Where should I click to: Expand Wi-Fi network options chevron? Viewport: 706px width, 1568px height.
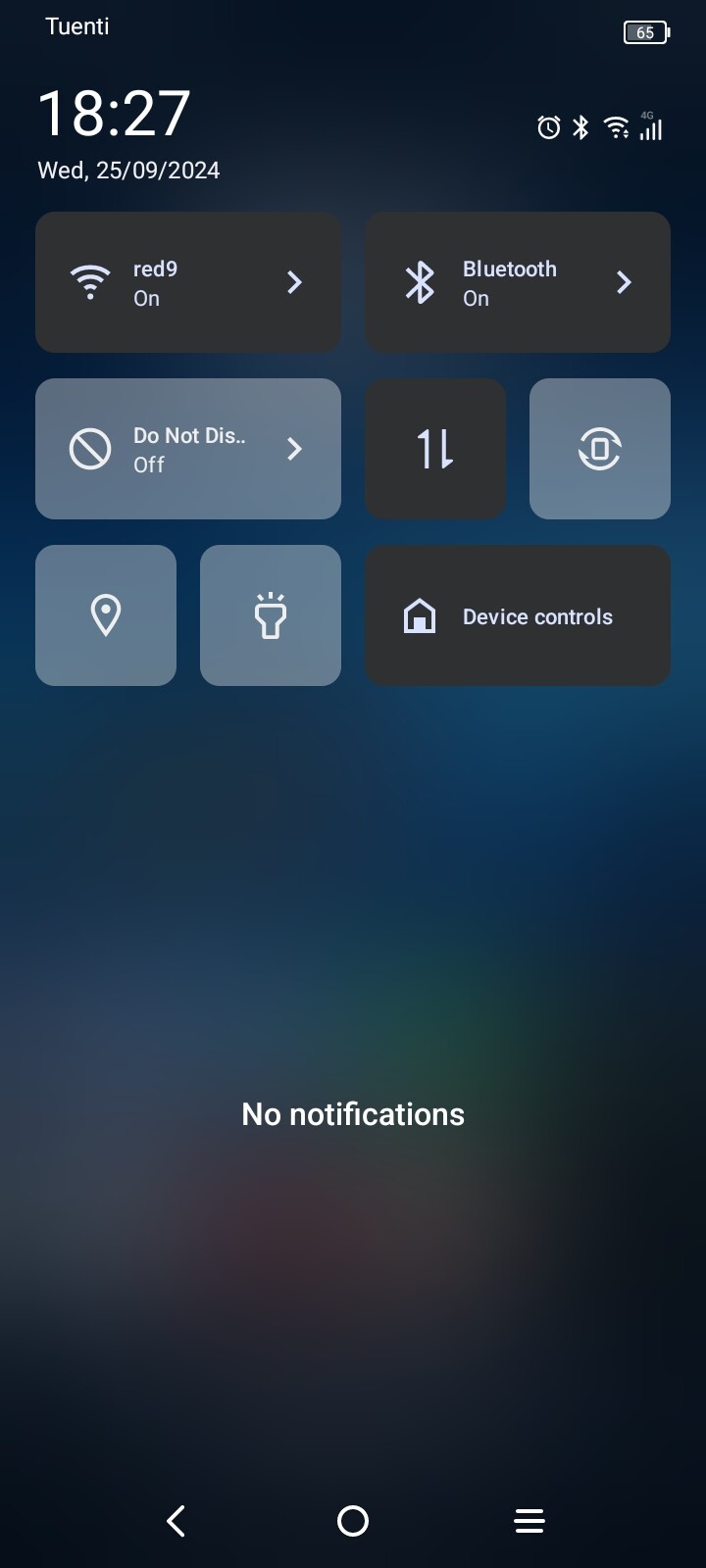(x=294, y=282)
